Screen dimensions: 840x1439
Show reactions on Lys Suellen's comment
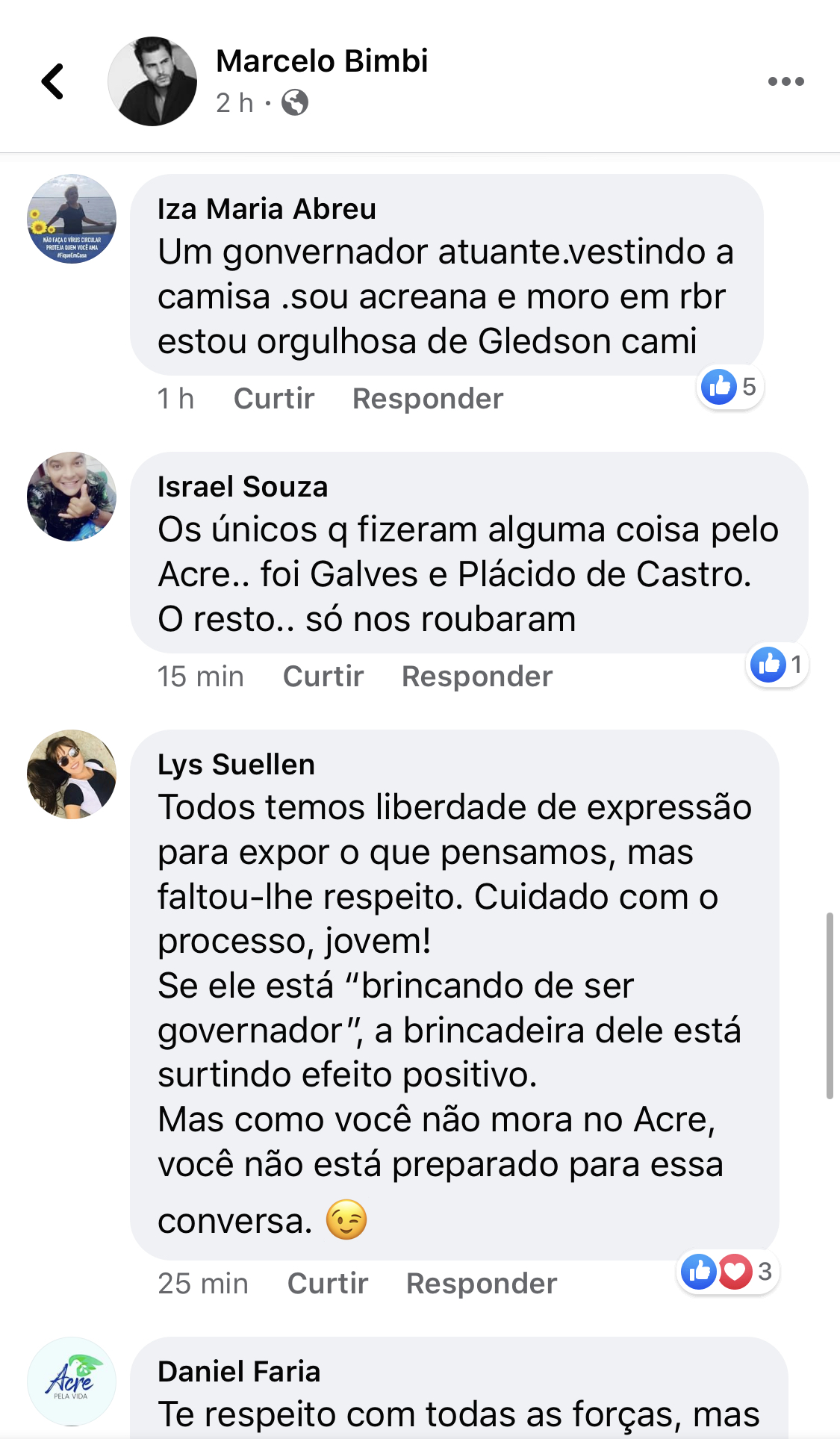pyautogui.click(x=728, y=1271)
